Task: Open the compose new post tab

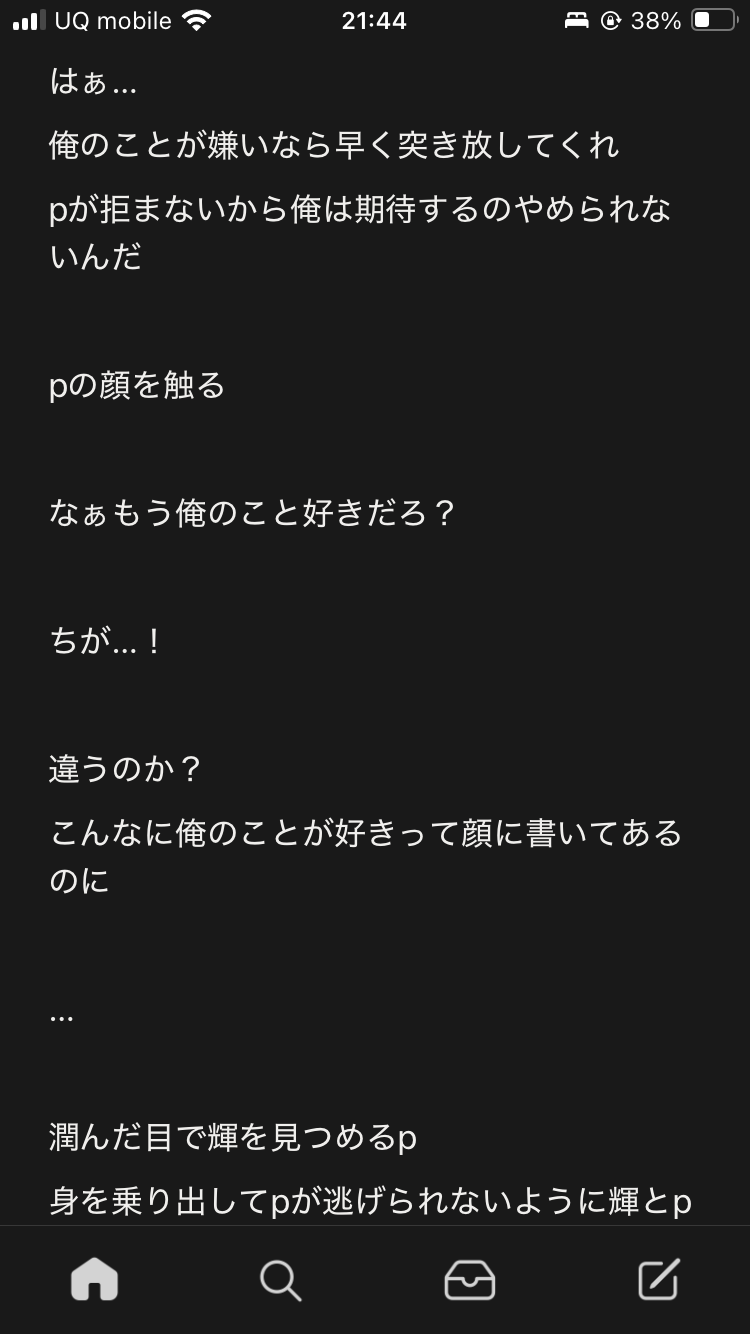Action: [658, 1279]
